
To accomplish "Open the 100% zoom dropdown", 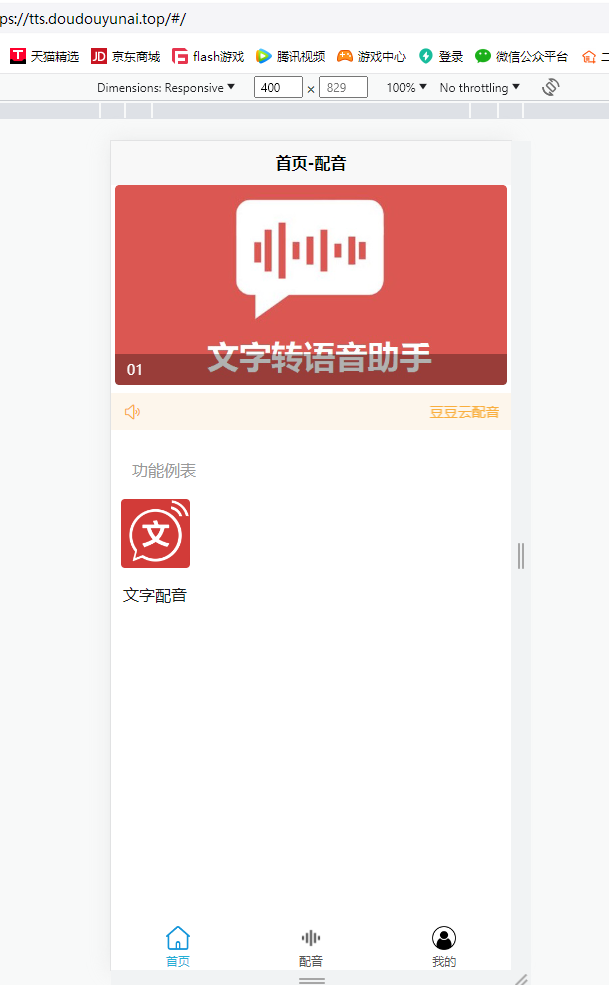I will [x=407, y=87].
